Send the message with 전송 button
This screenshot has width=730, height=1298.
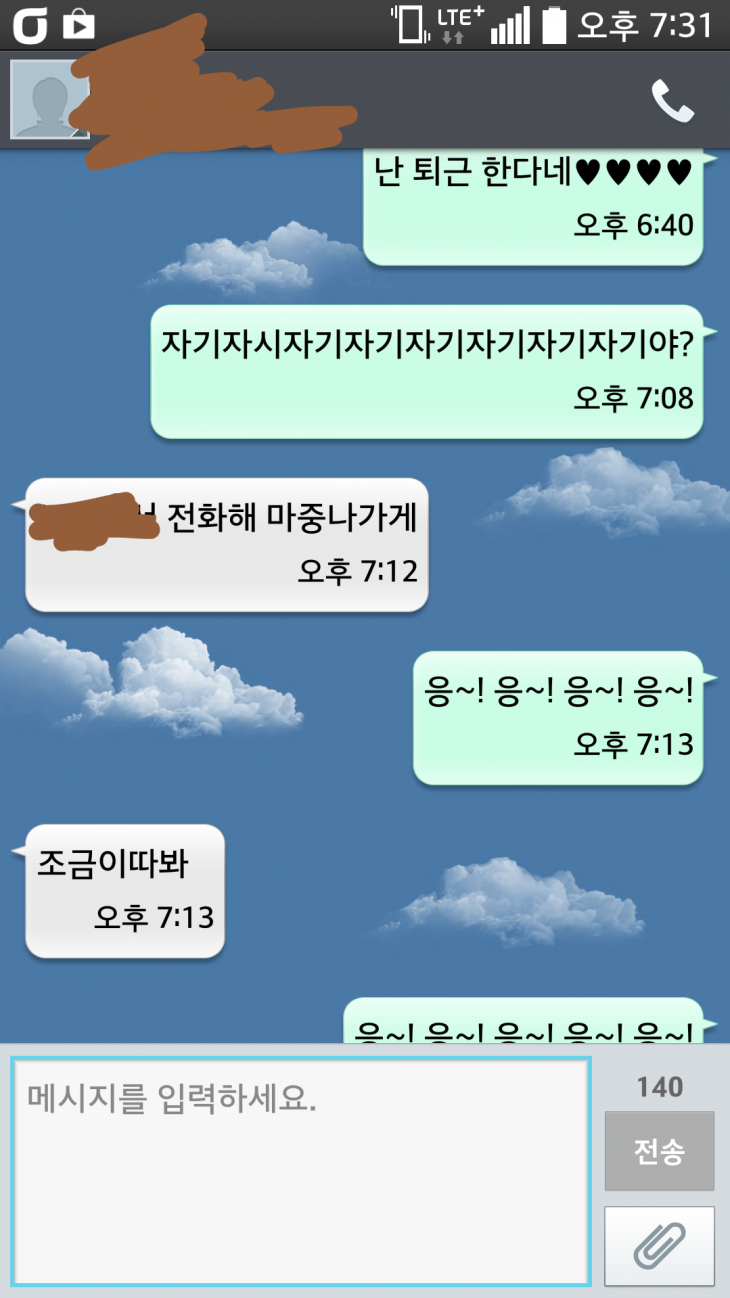[x=659, y=1151]
